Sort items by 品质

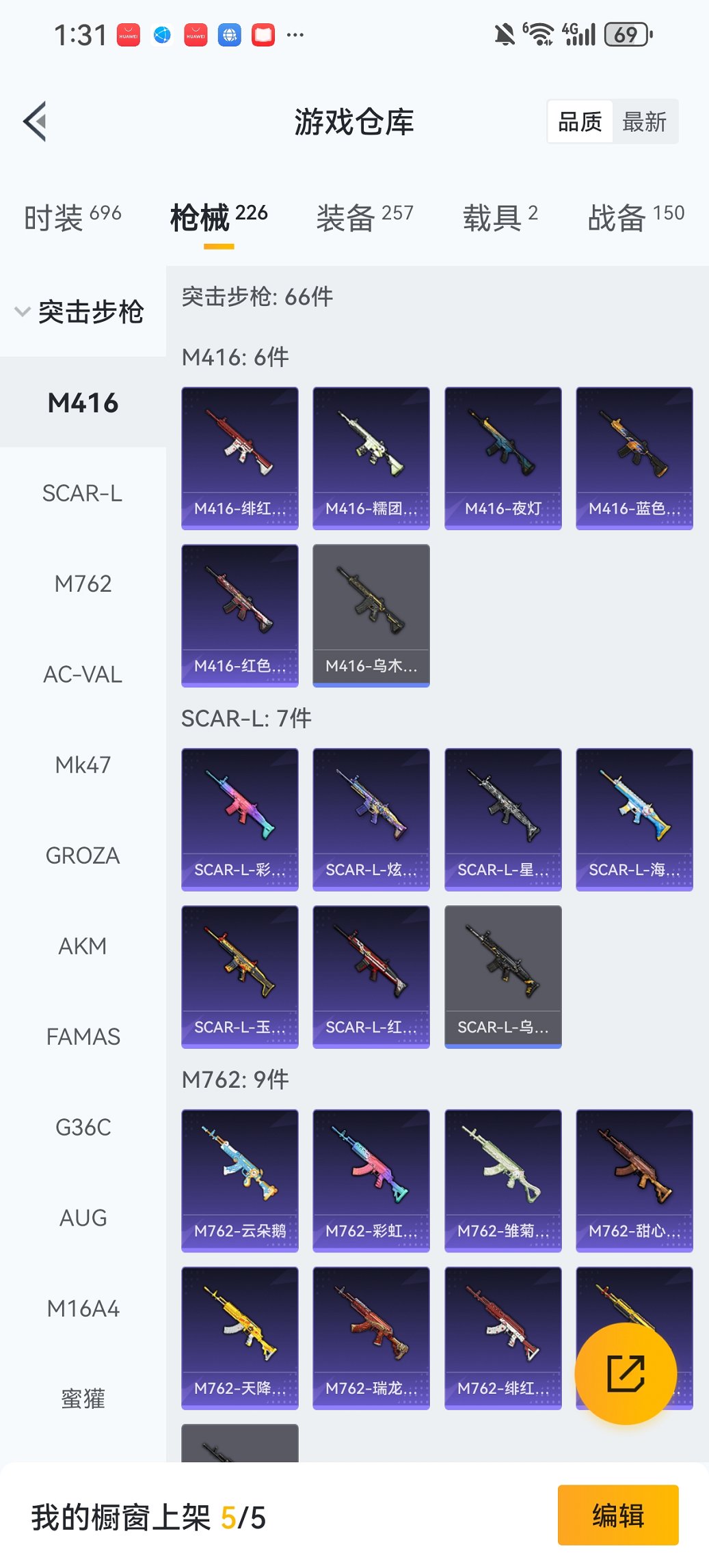pos(580,122)
